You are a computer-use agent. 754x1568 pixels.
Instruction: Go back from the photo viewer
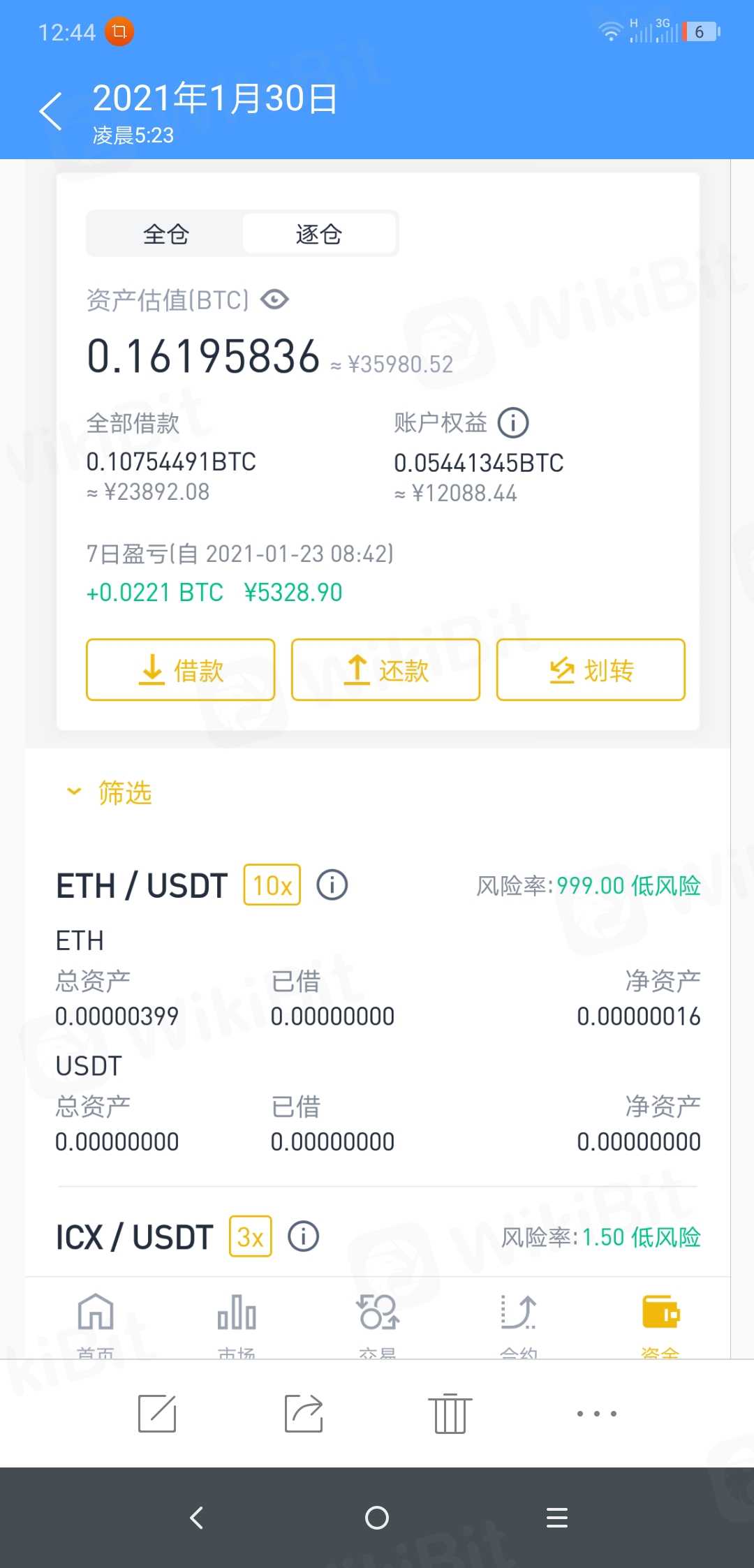50,112
